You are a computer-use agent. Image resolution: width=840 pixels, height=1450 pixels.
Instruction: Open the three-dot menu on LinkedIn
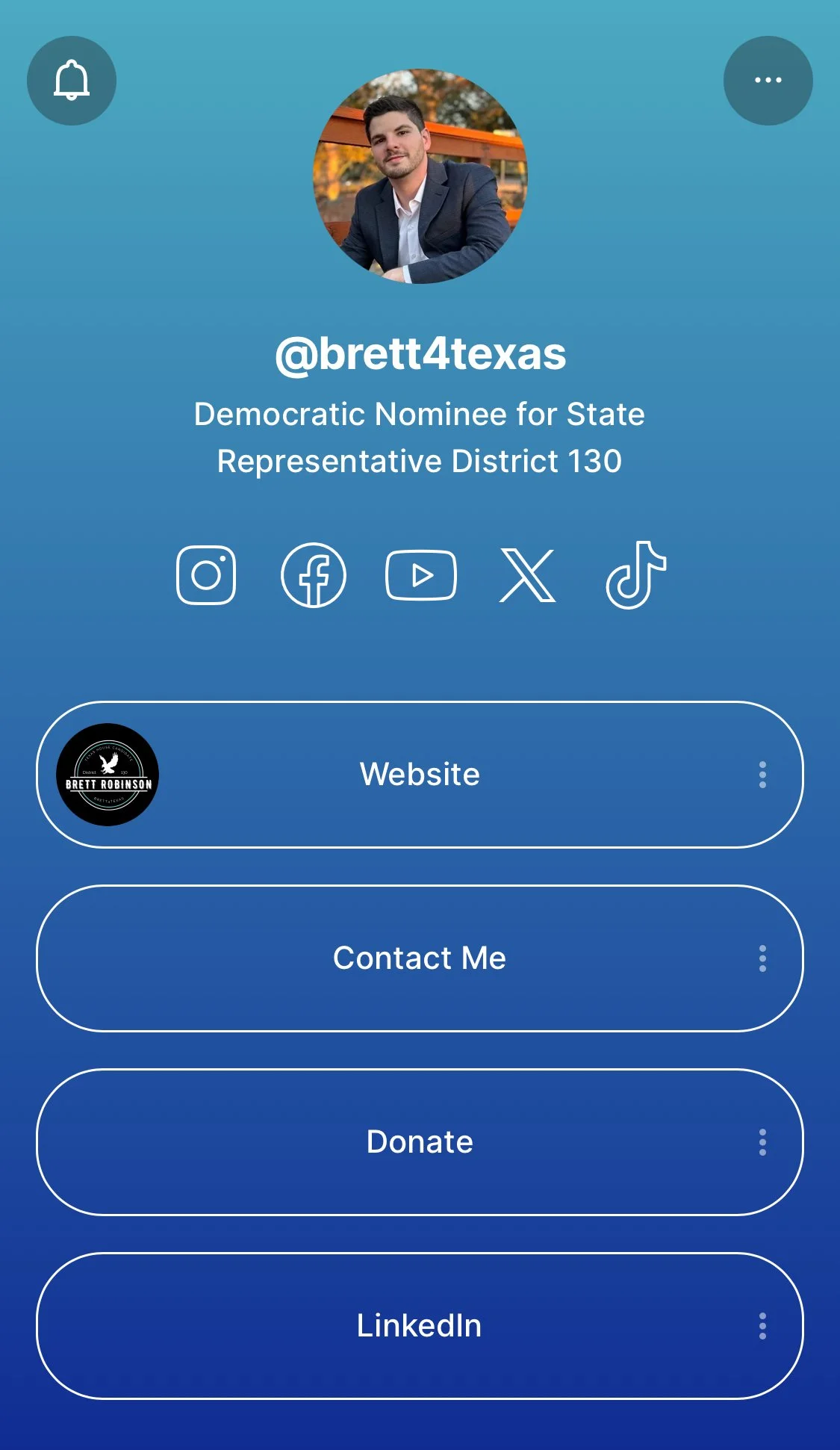point(762,1326)
